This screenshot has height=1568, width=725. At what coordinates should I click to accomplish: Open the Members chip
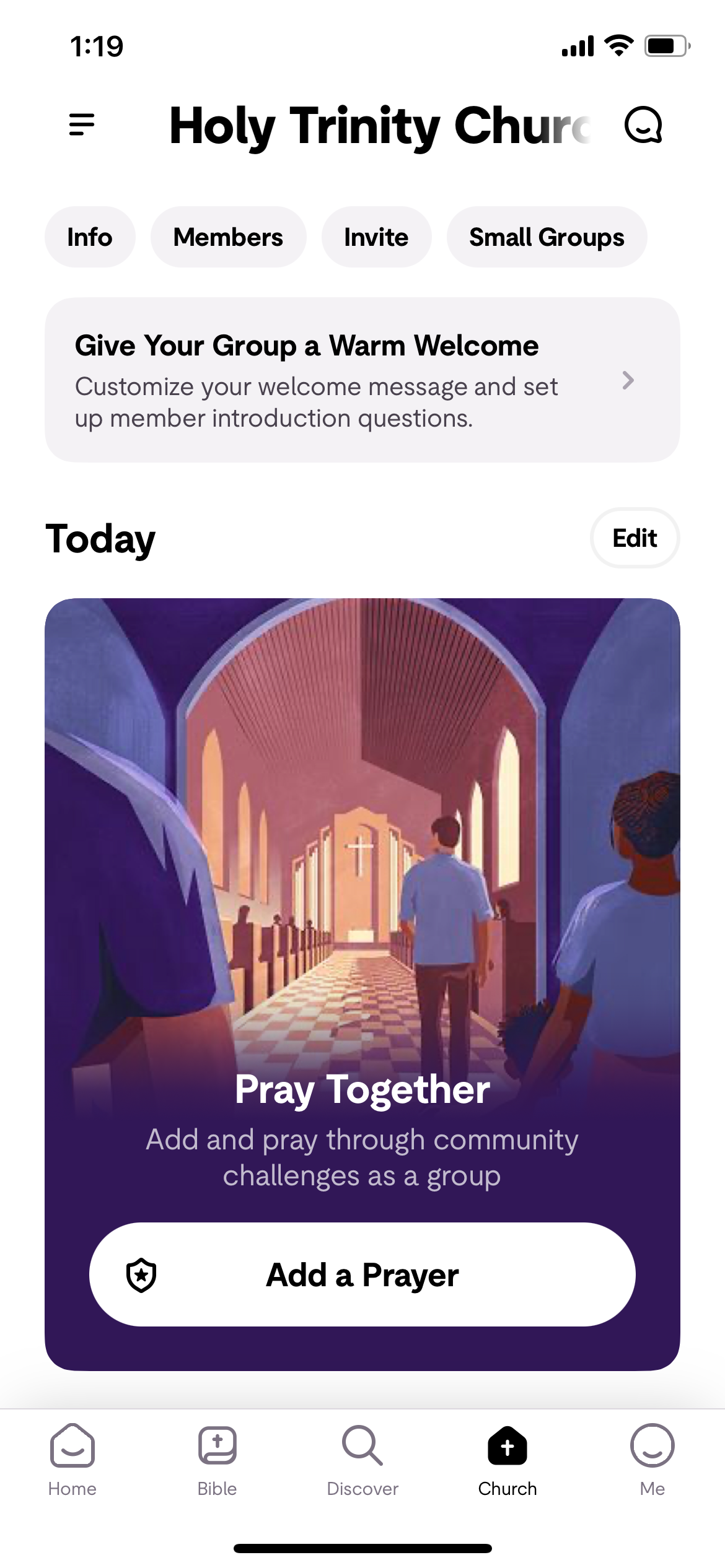click(x=228, y=237)
